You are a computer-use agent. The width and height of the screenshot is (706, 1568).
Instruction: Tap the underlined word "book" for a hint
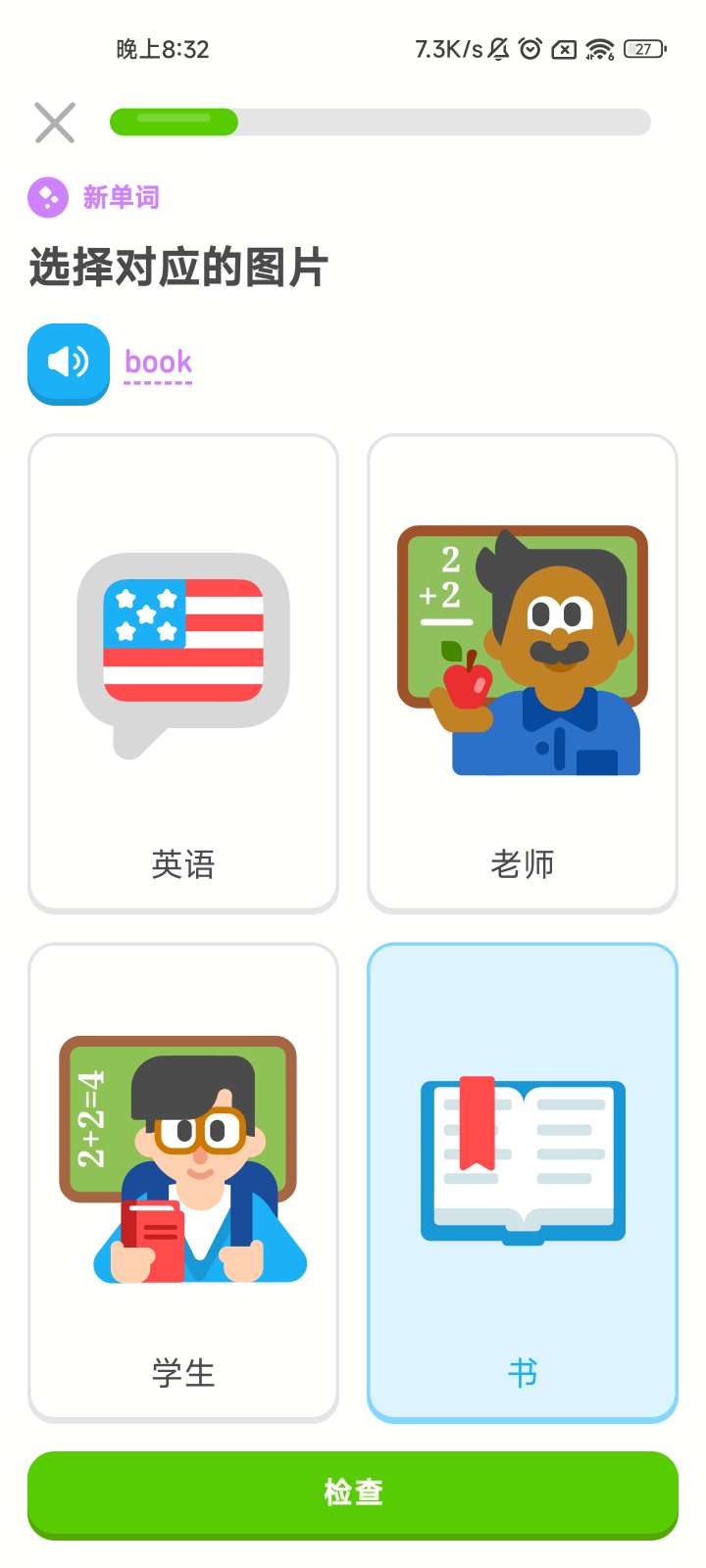(x=158, y=363)
